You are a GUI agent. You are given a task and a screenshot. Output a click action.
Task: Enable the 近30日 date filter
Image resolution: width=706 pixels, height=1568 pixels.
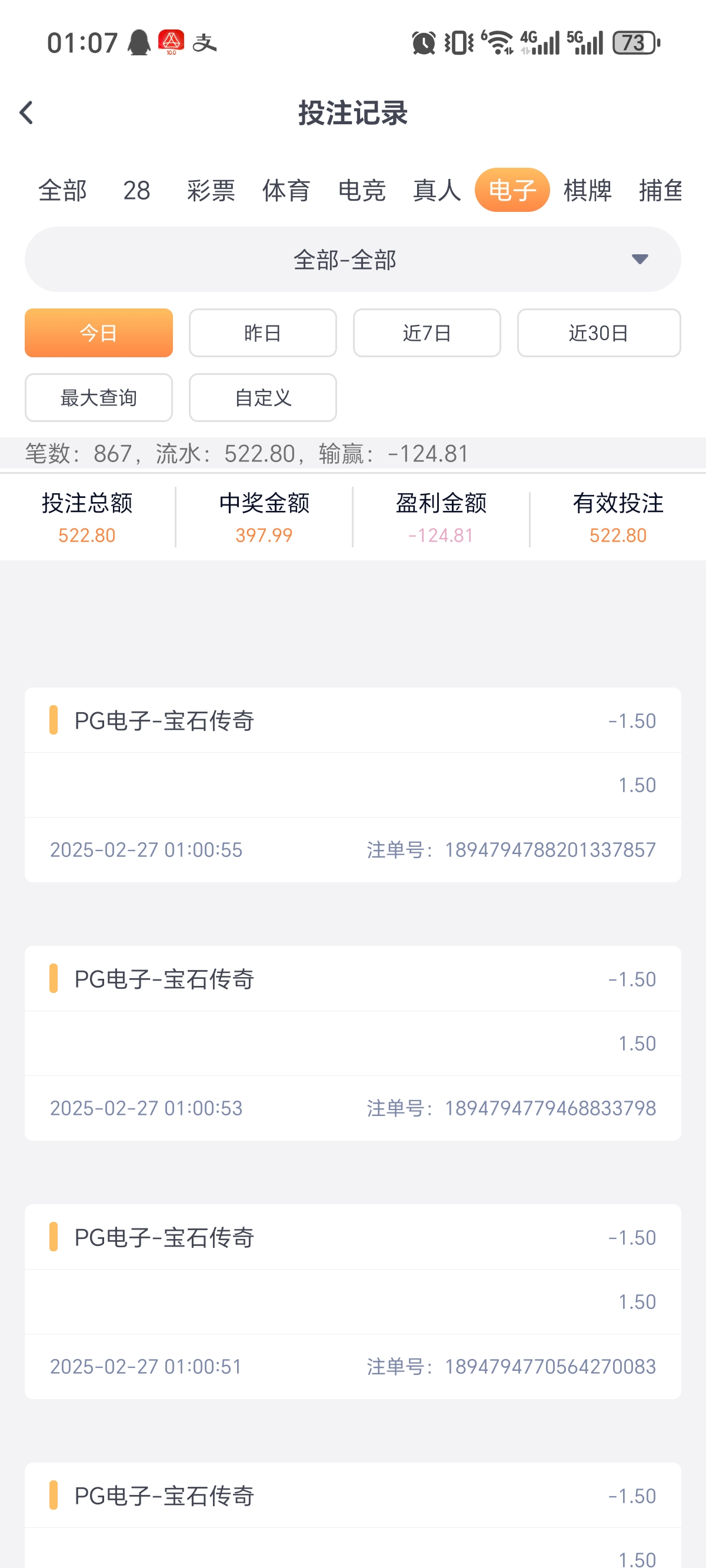pyautogui.click(x=598, y=333)
